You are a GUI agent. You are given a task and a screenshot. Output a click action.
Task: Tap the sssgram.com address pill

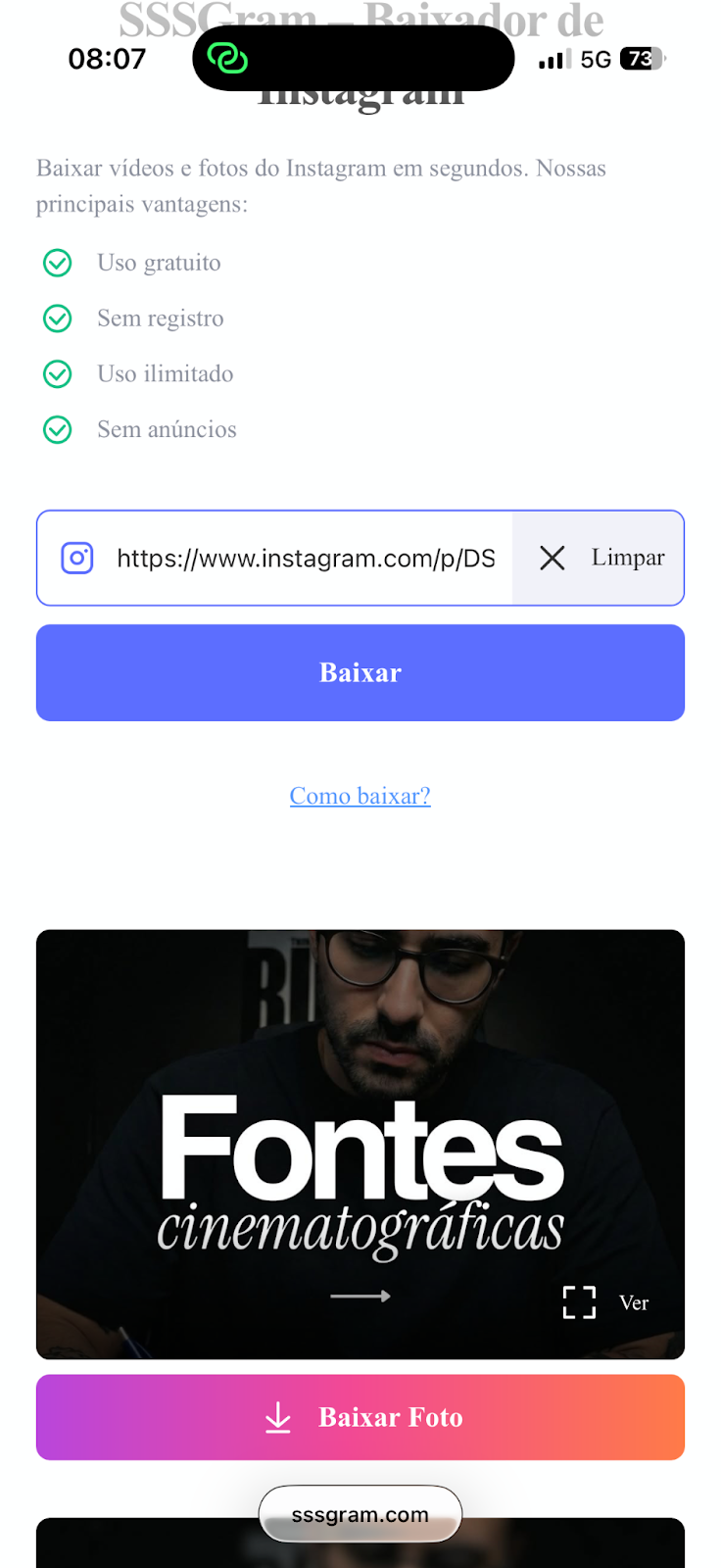point(360,1513)
